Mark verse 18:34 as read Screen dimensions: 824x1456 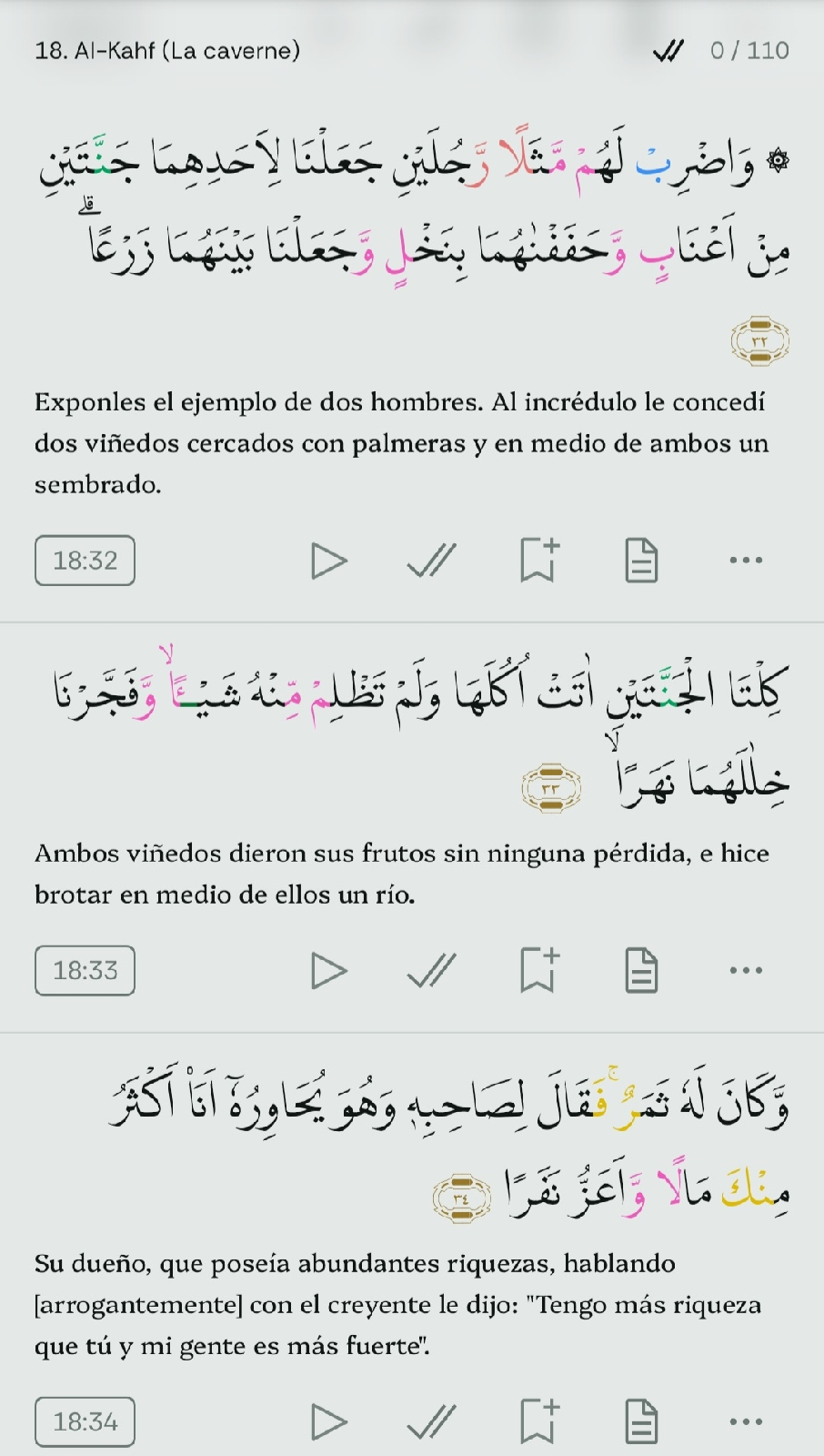point(431,1421)
